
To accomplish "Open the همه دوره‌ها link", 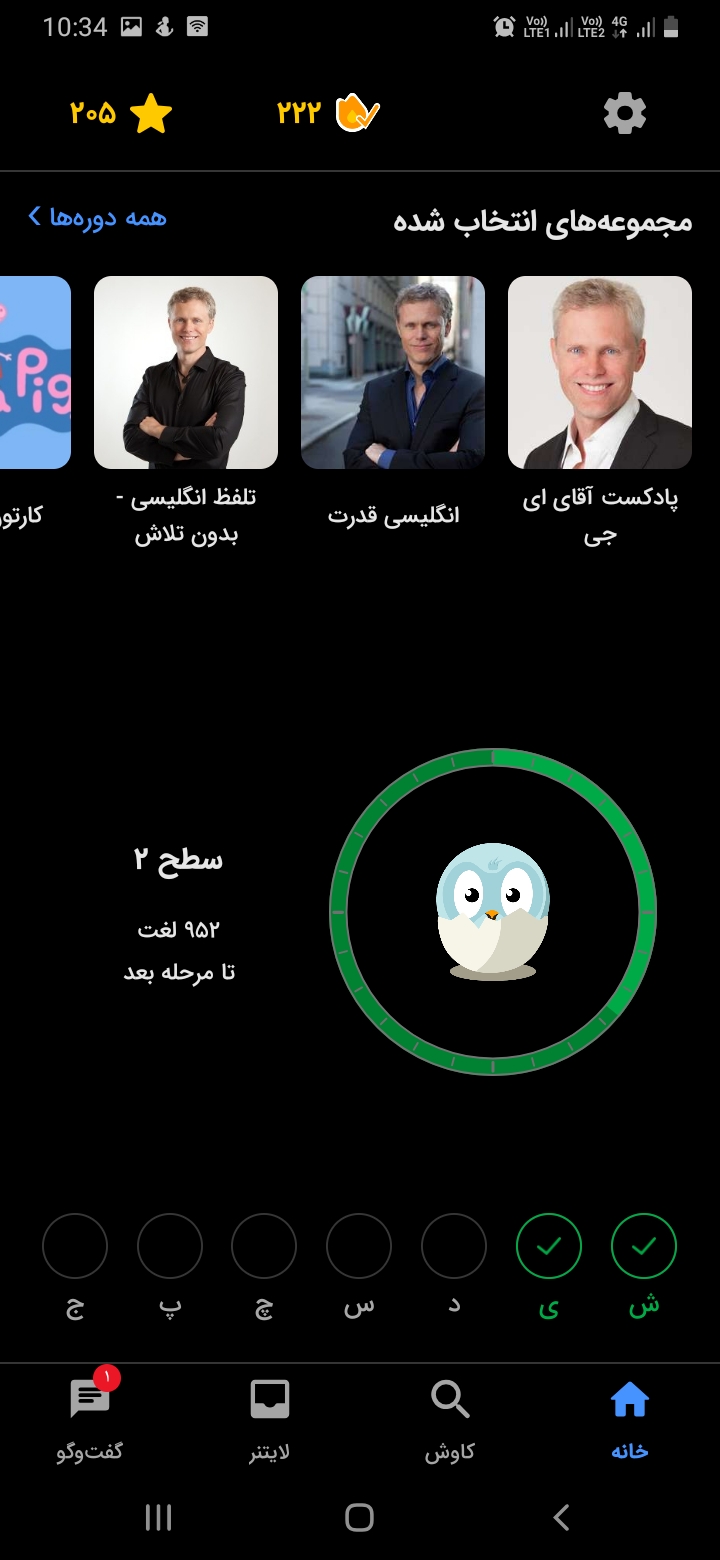I will point(97,217).
